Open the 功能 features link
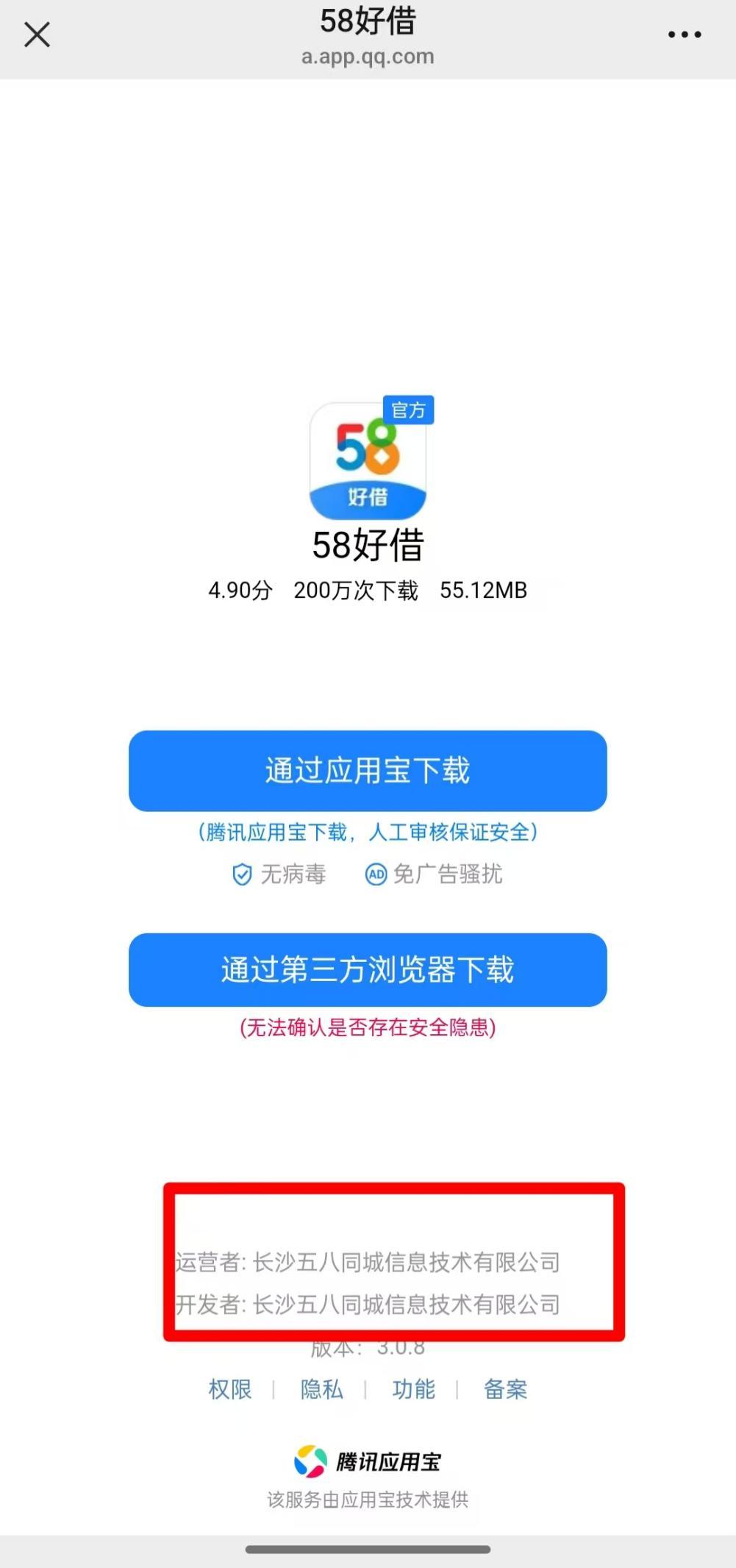The width and height of the screenshot is (736, 1568). (413, 1389)
